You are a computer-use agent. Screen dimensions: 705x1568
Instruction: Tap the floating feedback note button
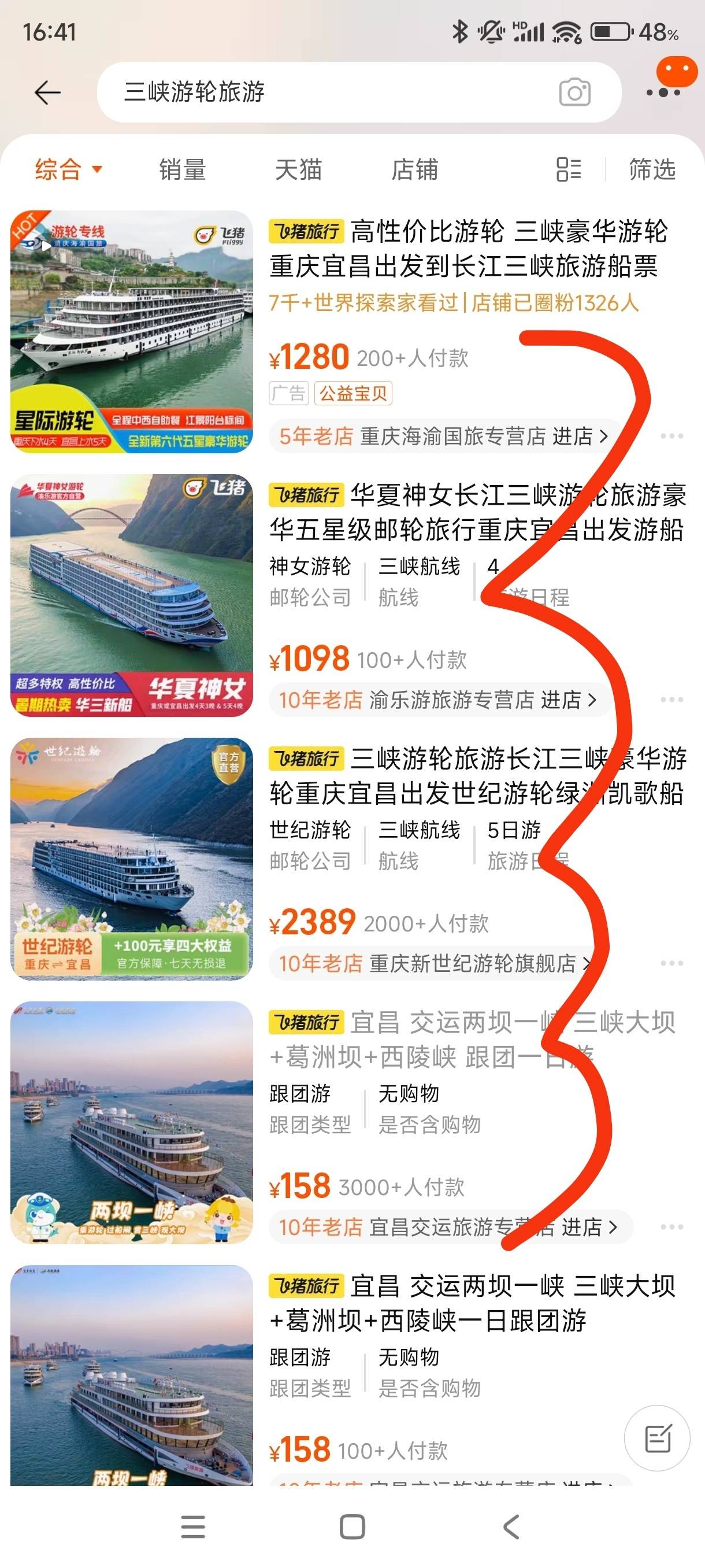coord(657,1438)
